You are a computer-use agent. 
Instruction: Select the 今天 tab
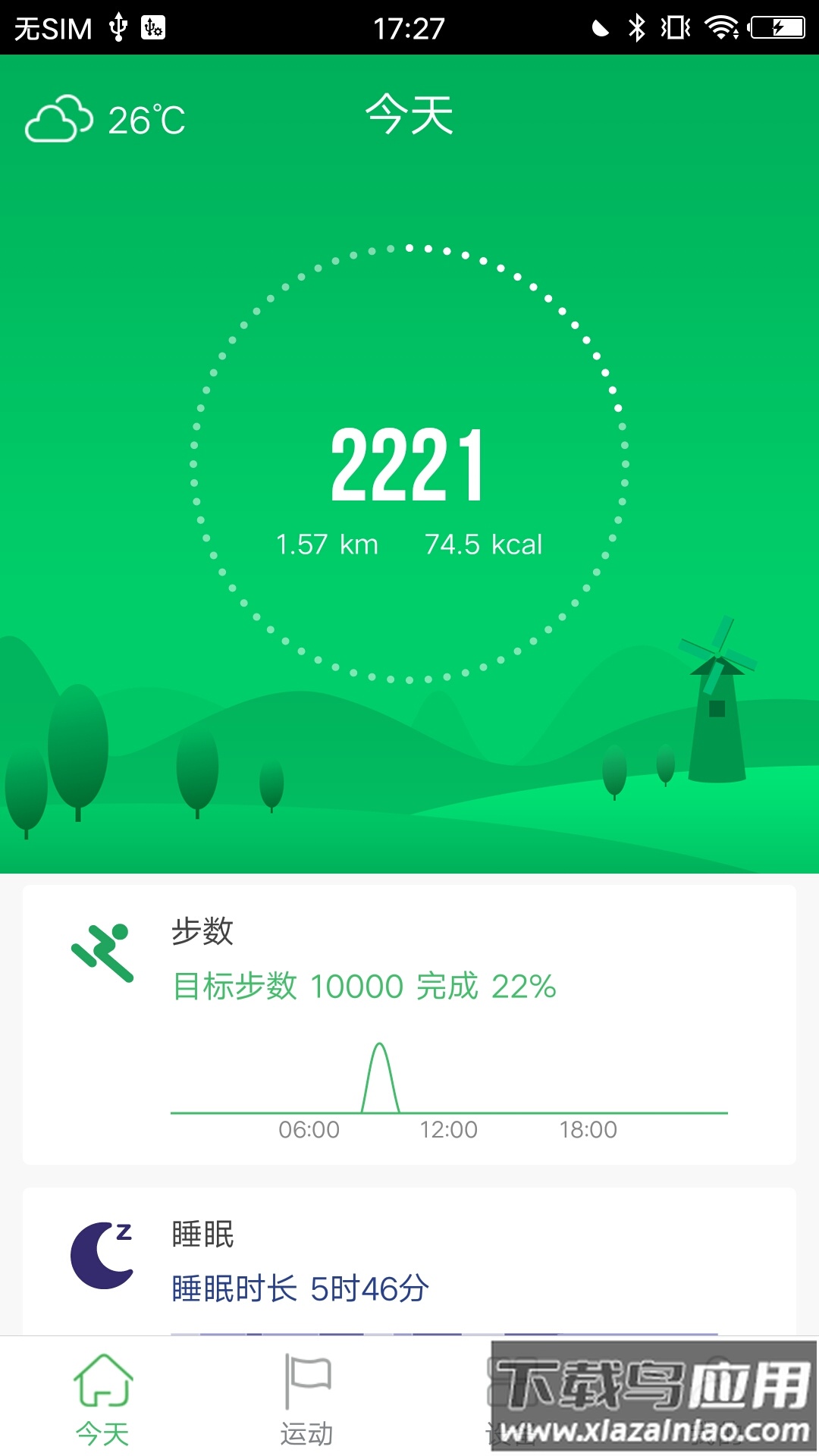[104, 1403]
